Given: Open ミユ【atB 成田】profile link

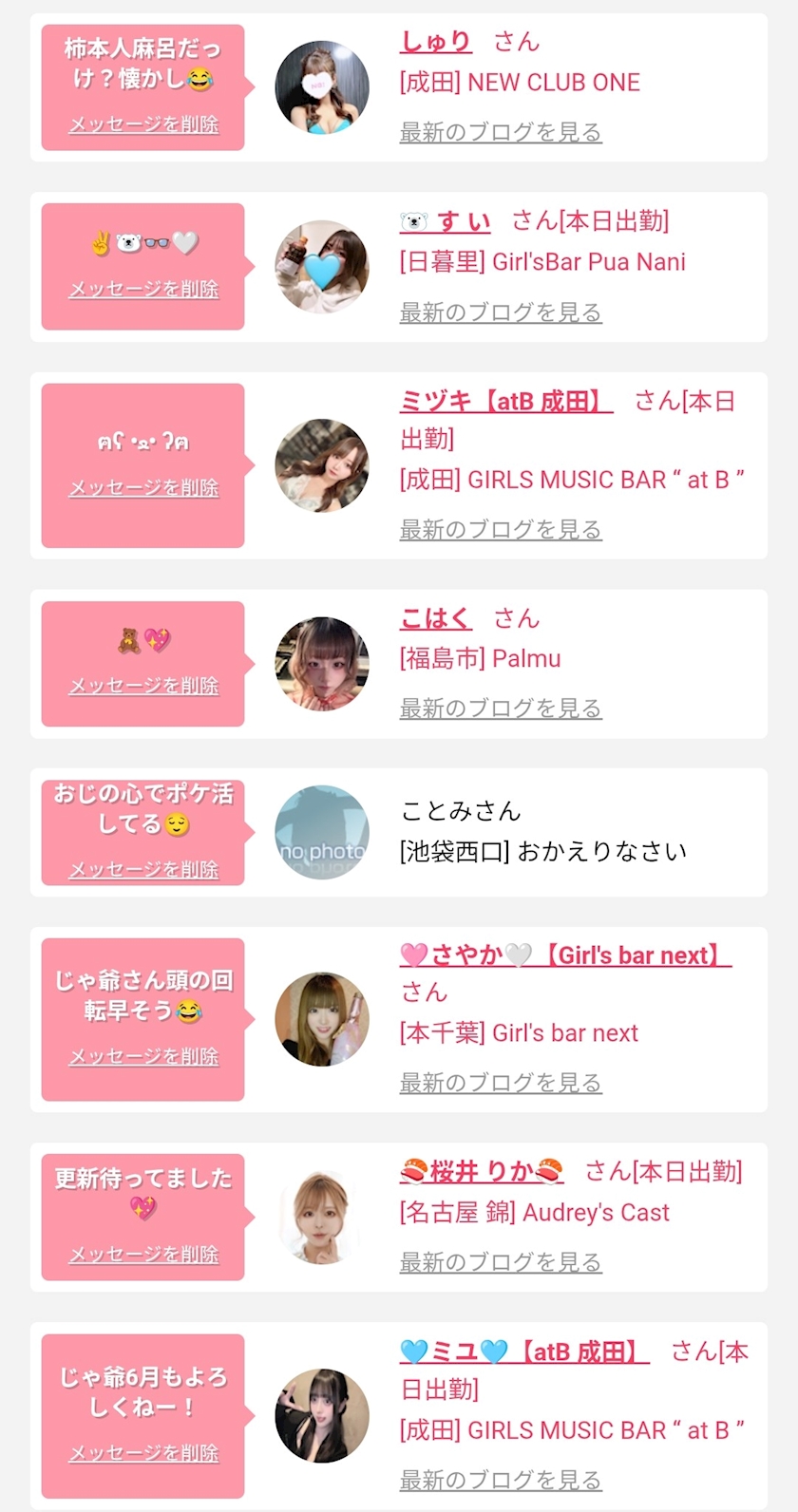Looking at the screenshot, I should tap(524, 1351).
